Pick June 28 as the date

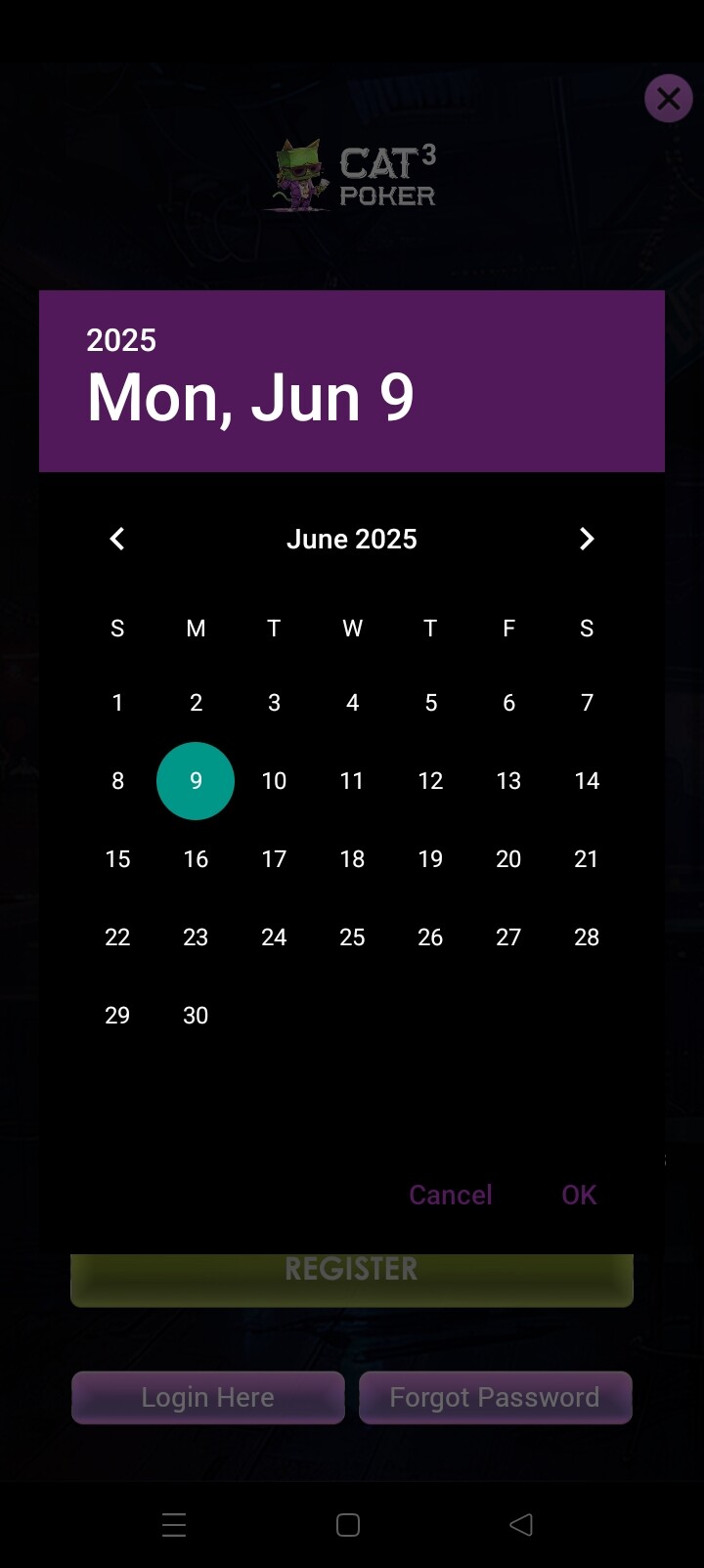(x=587, y=936)
